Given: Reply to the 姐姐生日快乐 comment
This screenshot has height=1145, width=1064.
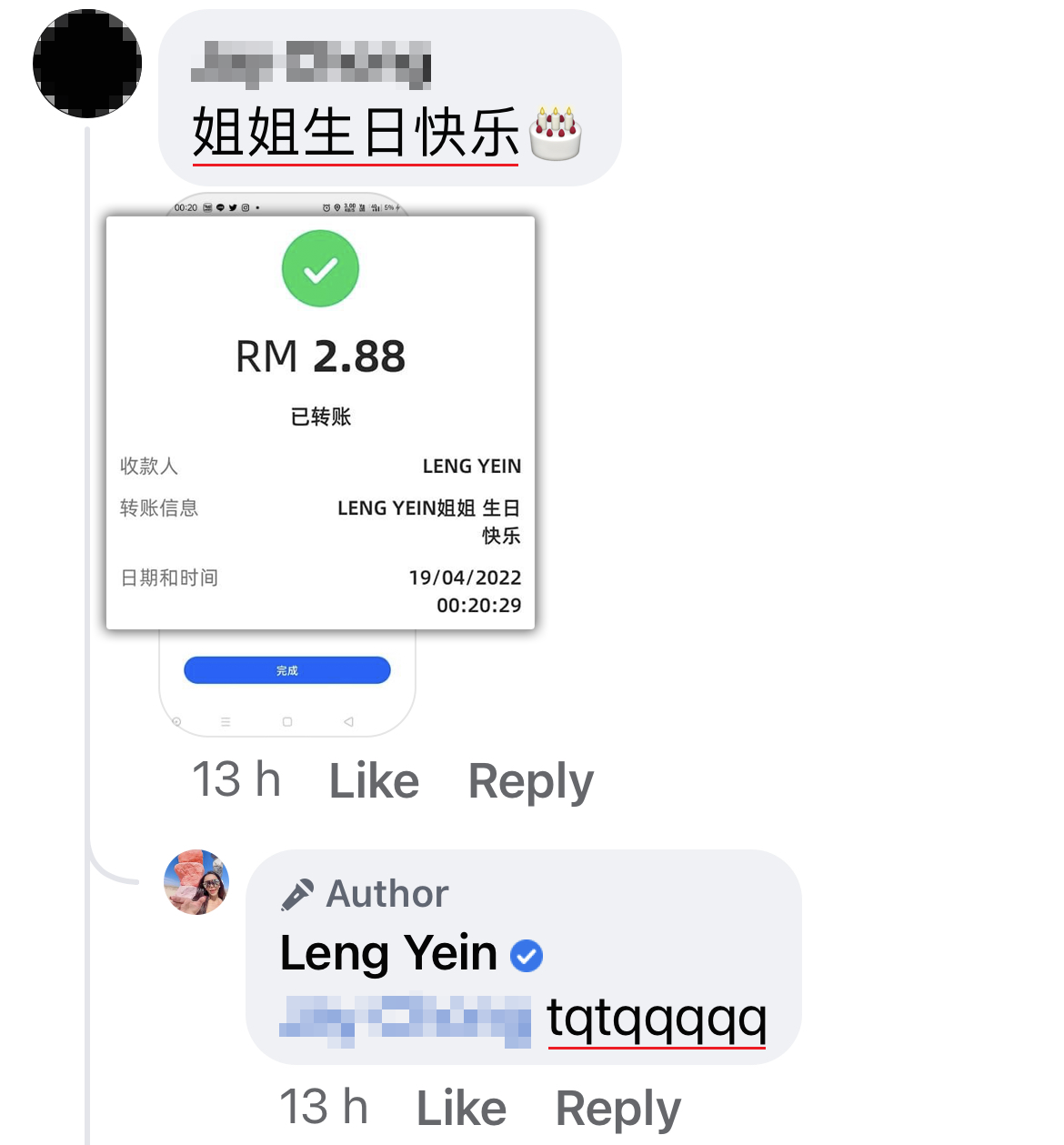Looking at the screenshot, I should pyautogui.click(x=530, y=781).
